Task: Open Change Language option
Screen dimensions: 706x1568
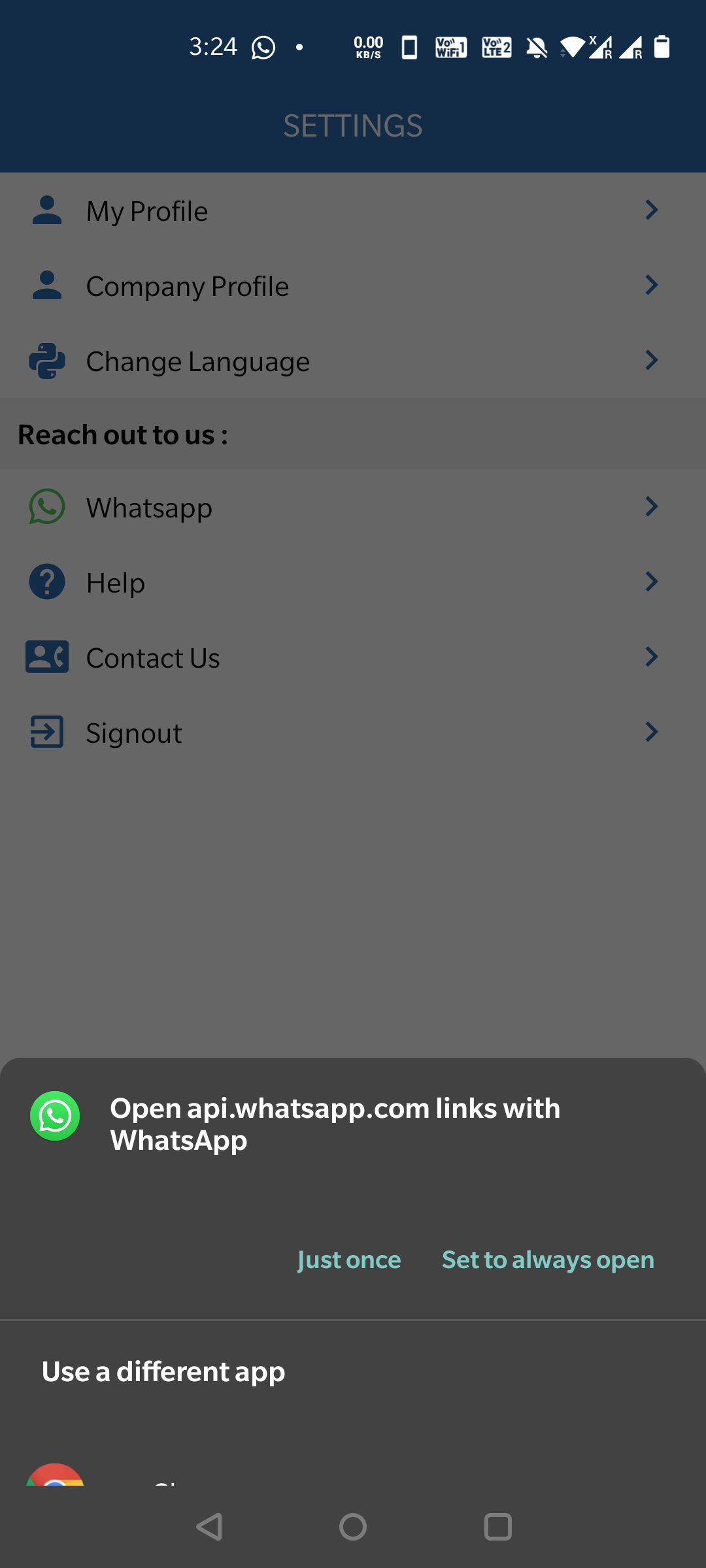Action: pyautogui.click(x=353, y=361)
